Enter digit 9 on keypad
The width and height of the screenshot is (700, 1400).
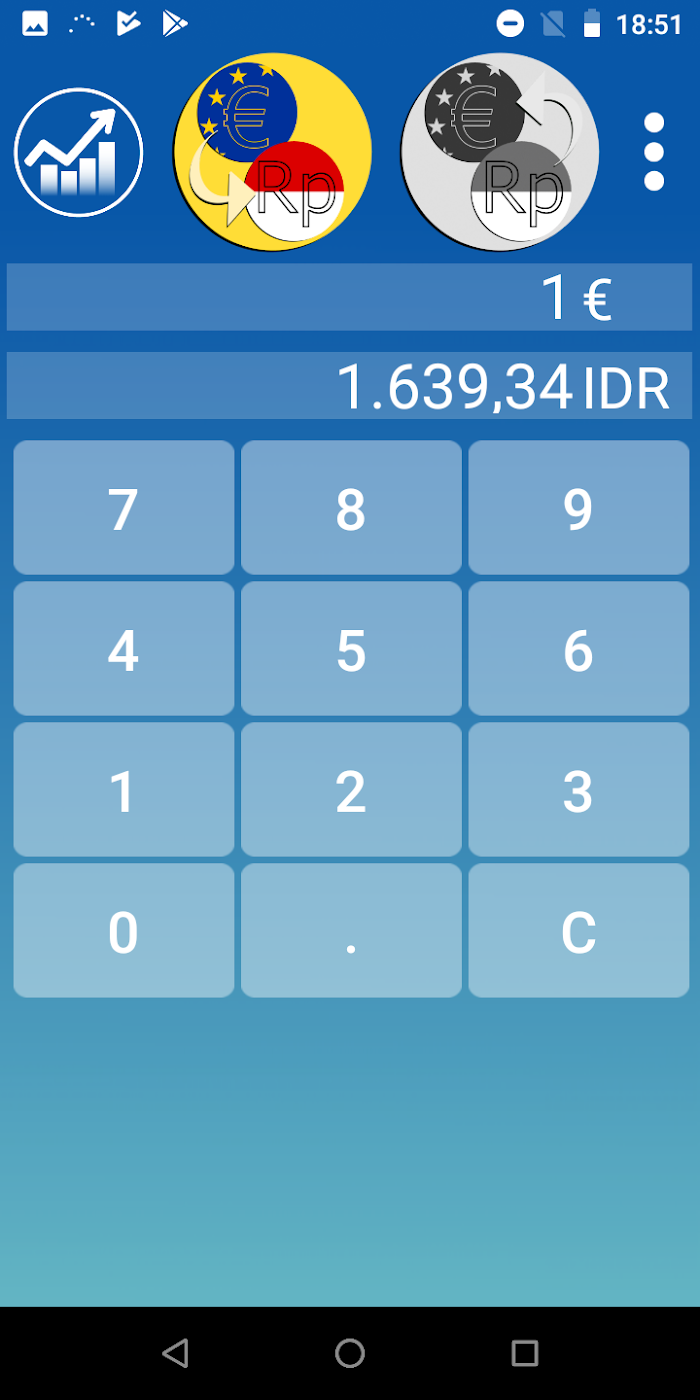pos(579,508)
